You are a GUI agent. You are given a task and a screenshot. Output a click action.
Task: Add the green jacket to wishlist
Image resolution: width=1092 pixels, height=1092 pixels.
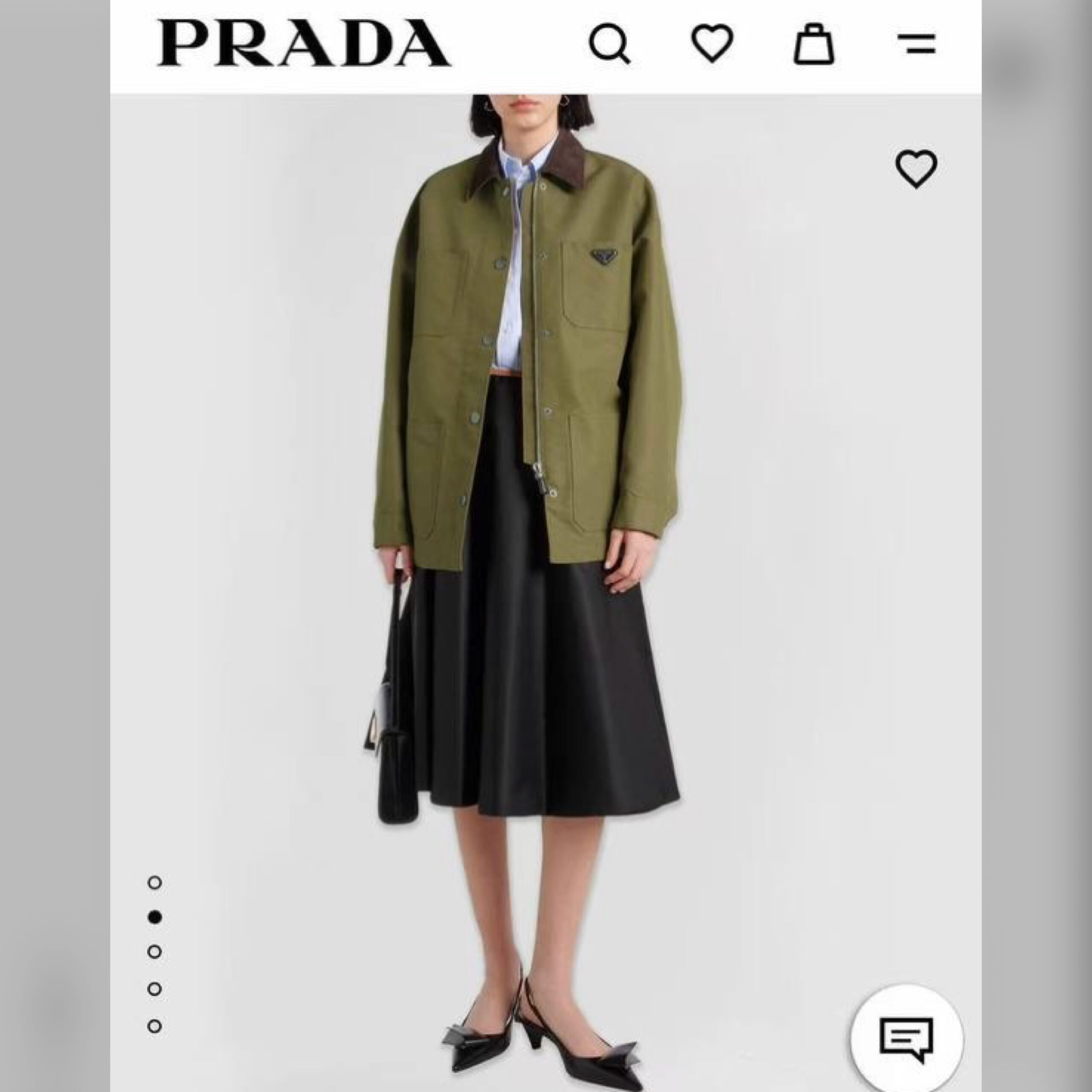click(916, 168)
